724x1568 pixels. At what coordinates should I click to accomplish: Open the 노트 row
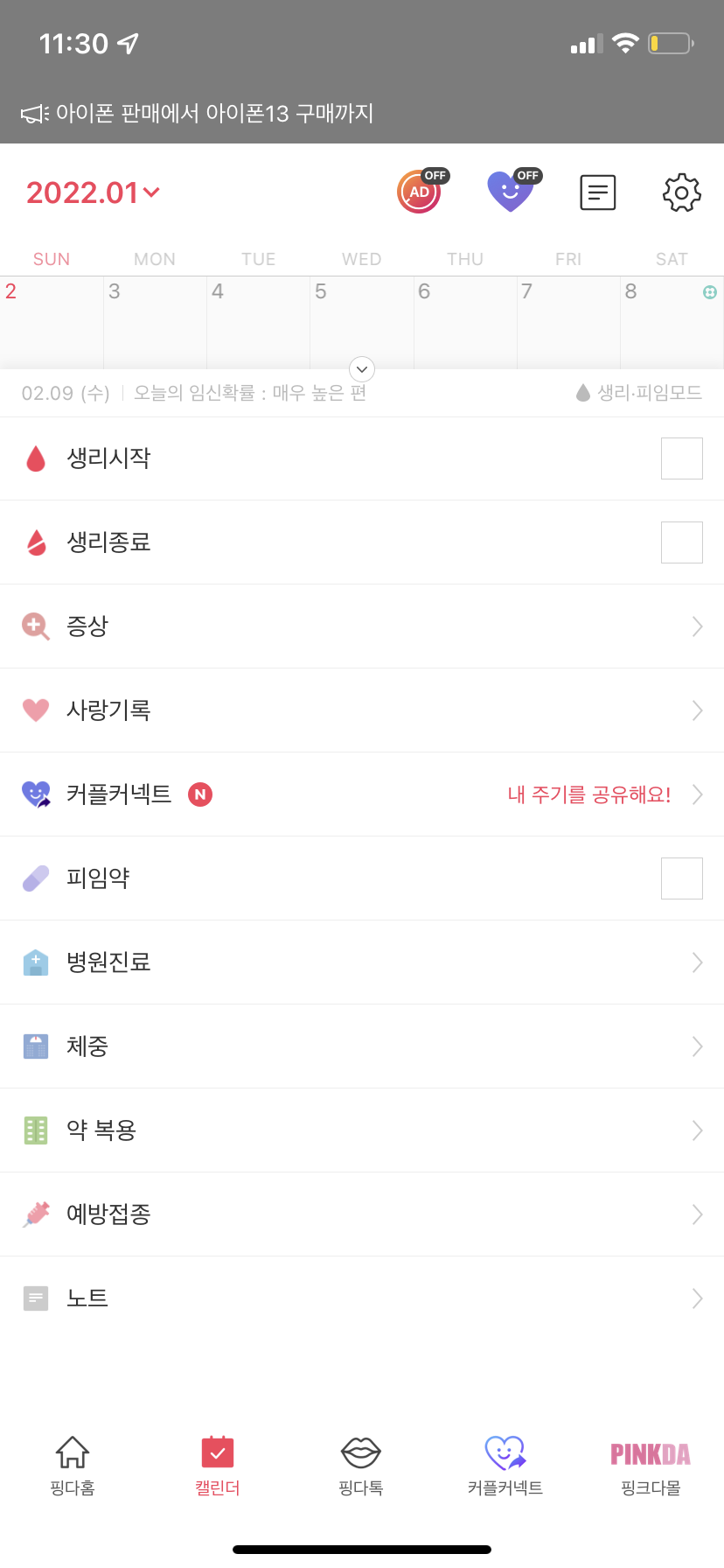(362, 1298)
